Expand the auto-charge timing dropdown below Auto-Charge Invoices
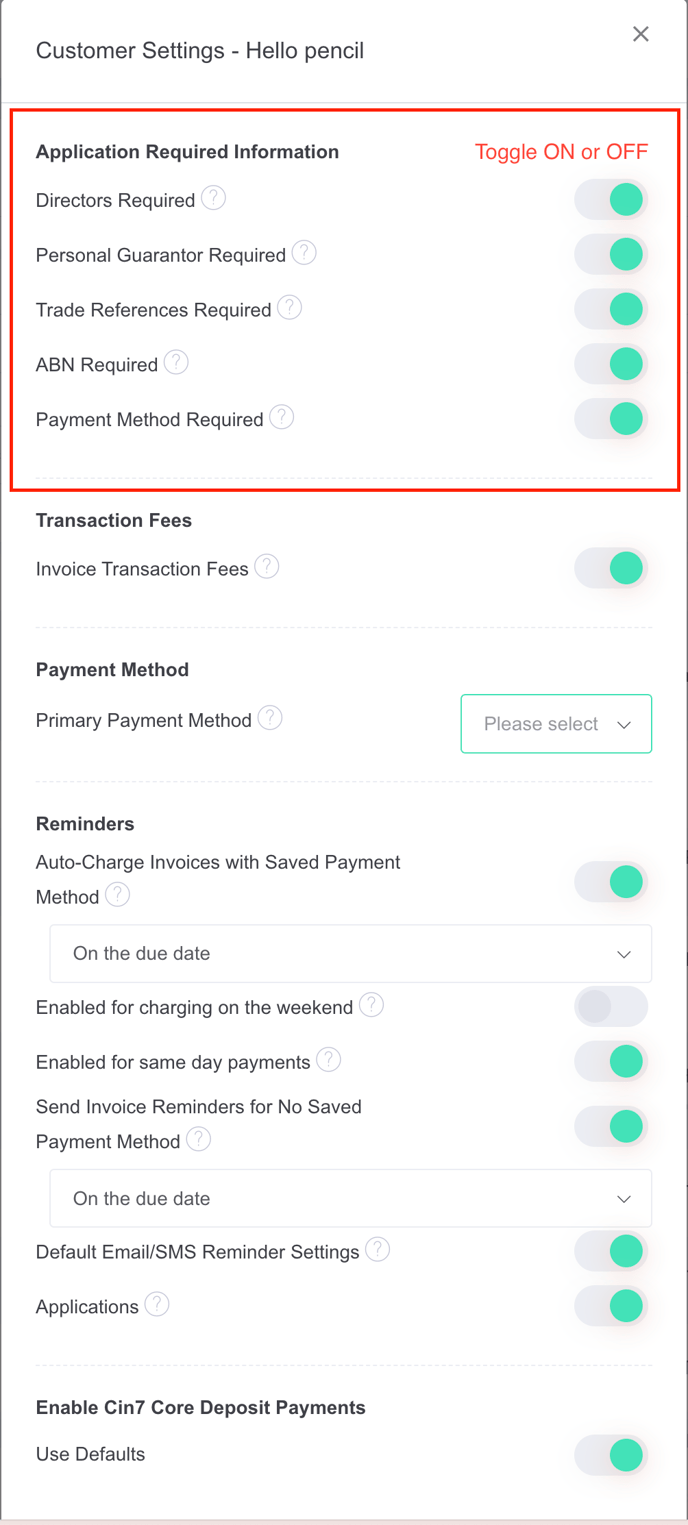The image size is (688, 1525). tap(351, 953)
